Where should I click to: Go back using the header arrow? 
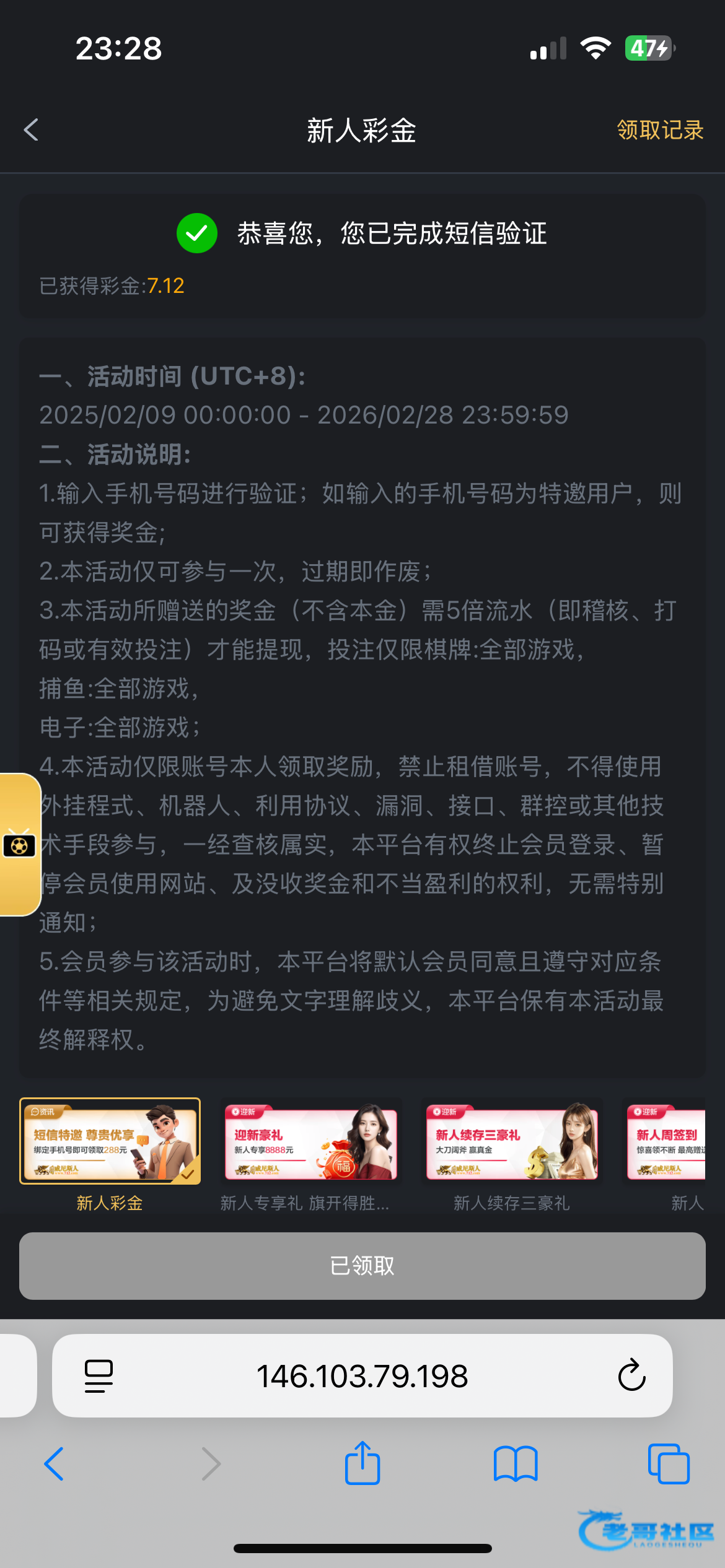[x=31, y=130]
